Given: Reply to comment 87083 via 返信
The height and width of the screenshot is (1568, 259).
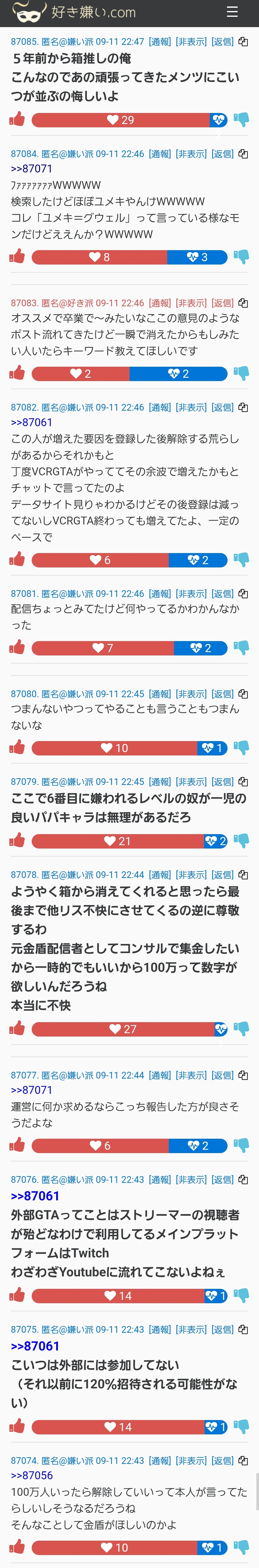Looking at the screenshot, I should (223, 303).
